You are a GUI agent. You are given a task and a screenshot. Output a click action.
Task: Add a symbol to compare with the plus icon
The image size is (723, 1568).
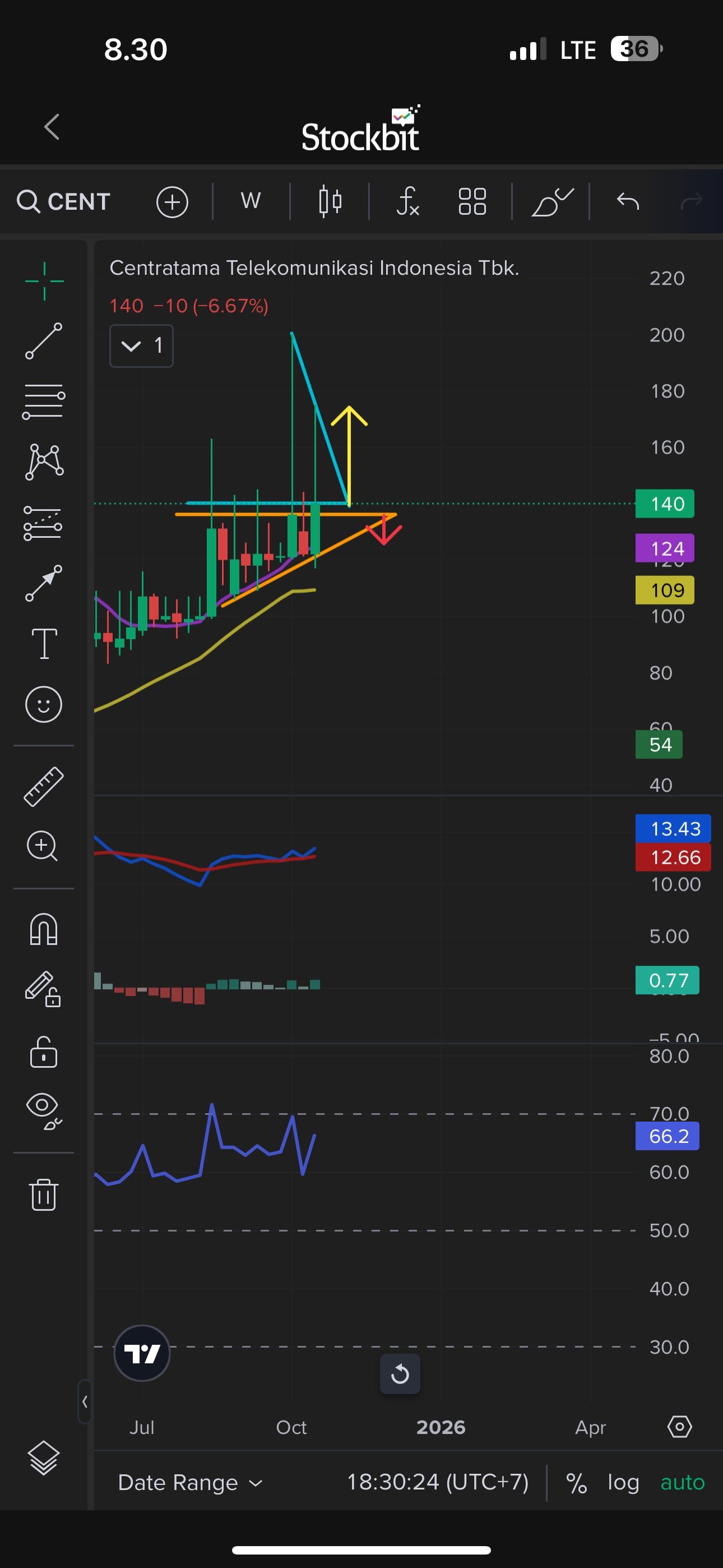coord(172,202)
